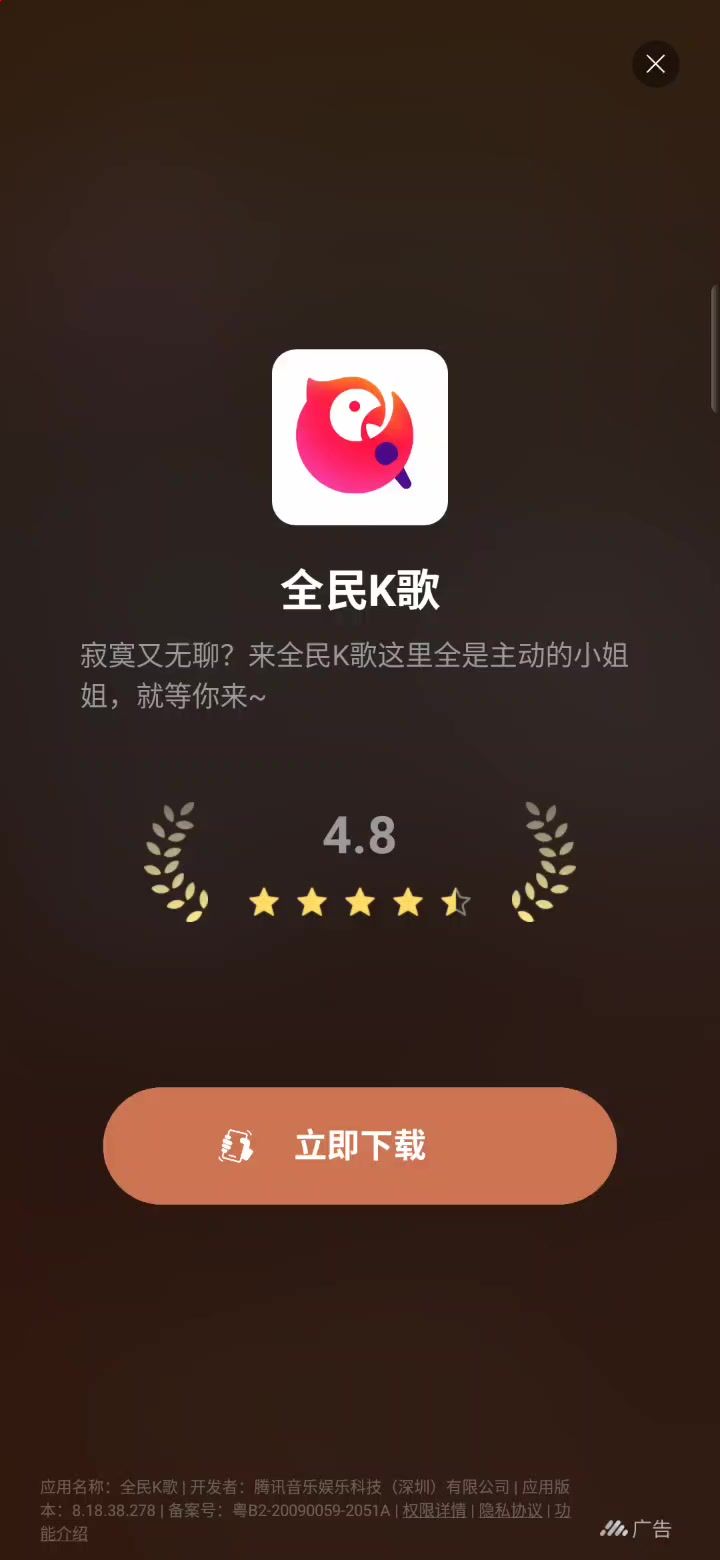Open the 功能介绍 feature introduction link

[64, 1533]
